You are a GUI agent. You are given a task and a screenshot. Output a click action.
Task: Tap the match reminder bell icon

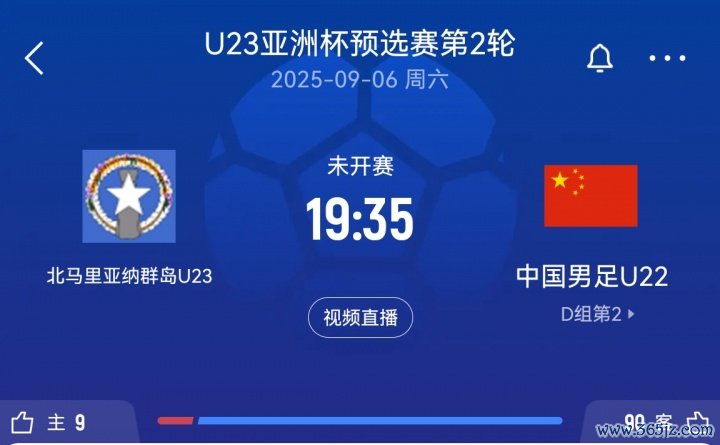(600, 58)
